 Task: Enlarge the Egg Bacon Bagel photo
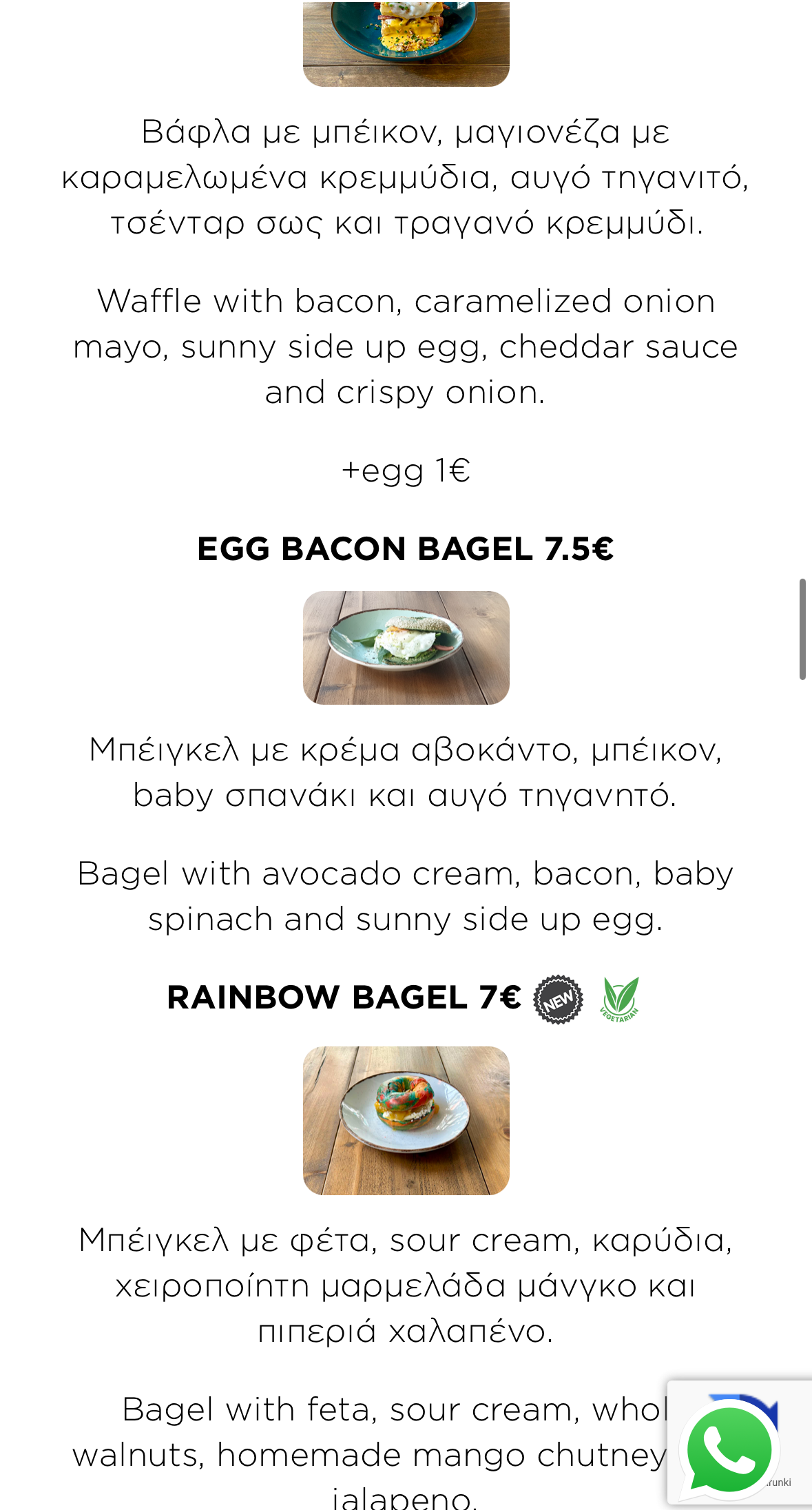406,648
